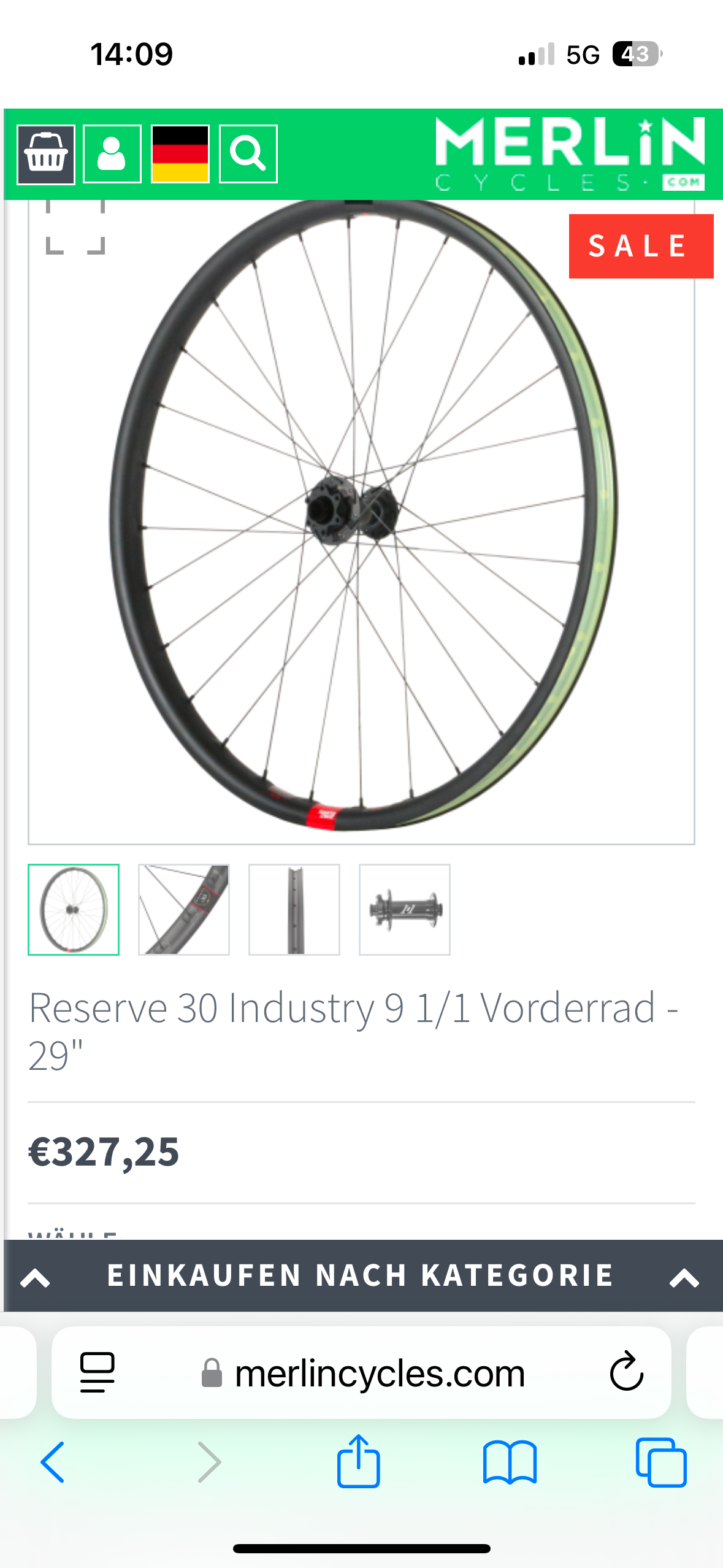Open the user account icon
The height and width of the screenshot is (1568, 723).
[112, 155]
